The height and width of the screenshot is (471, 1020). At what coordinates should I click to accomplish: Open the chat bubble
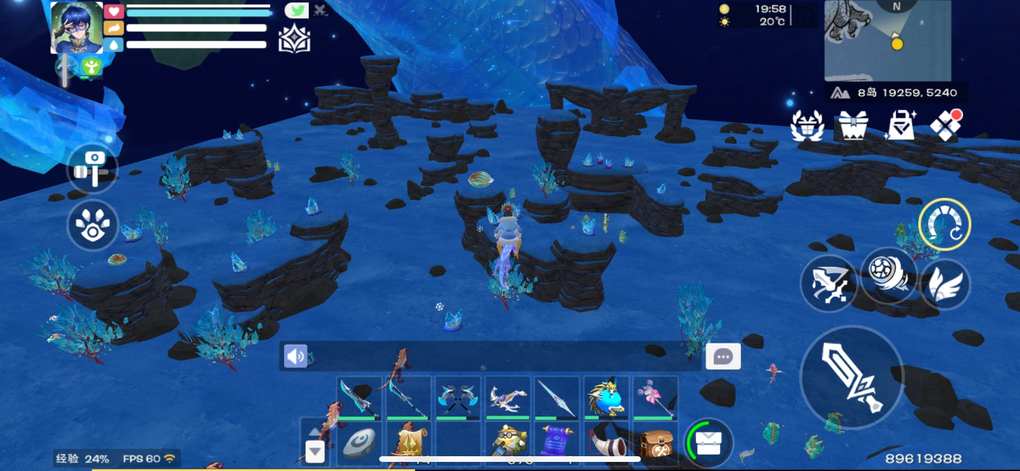pyautogui.click(x=721, y=356)
